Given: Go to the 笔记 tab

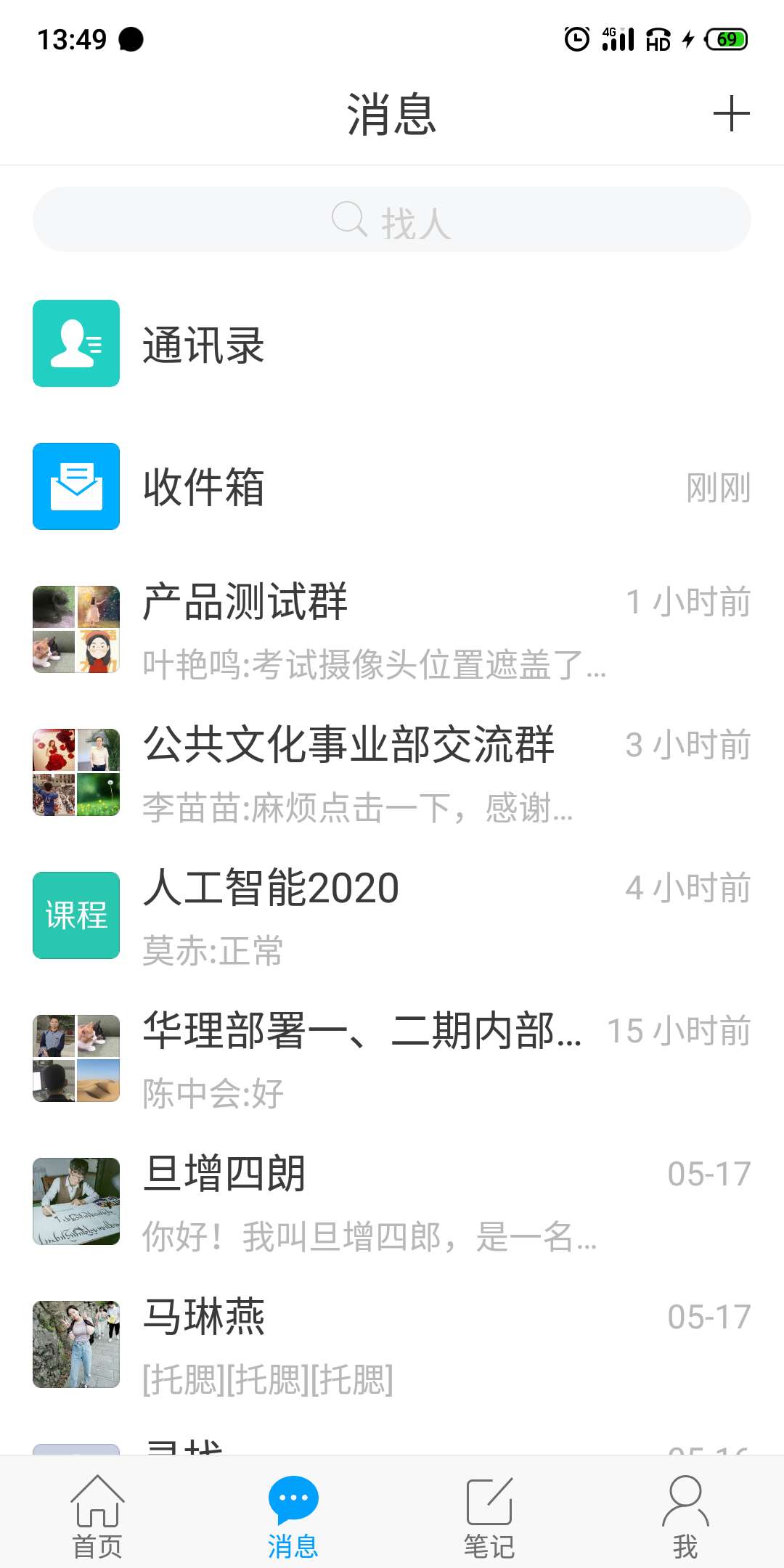Looking at the screenshot, I should (489, 1517).
